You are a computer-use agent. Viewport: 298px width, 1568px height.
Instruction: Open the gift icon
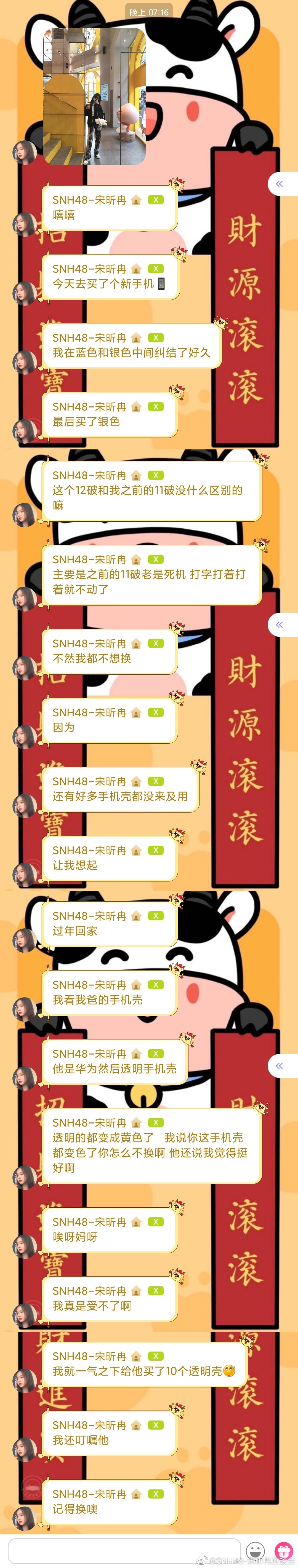point(283,1550)
